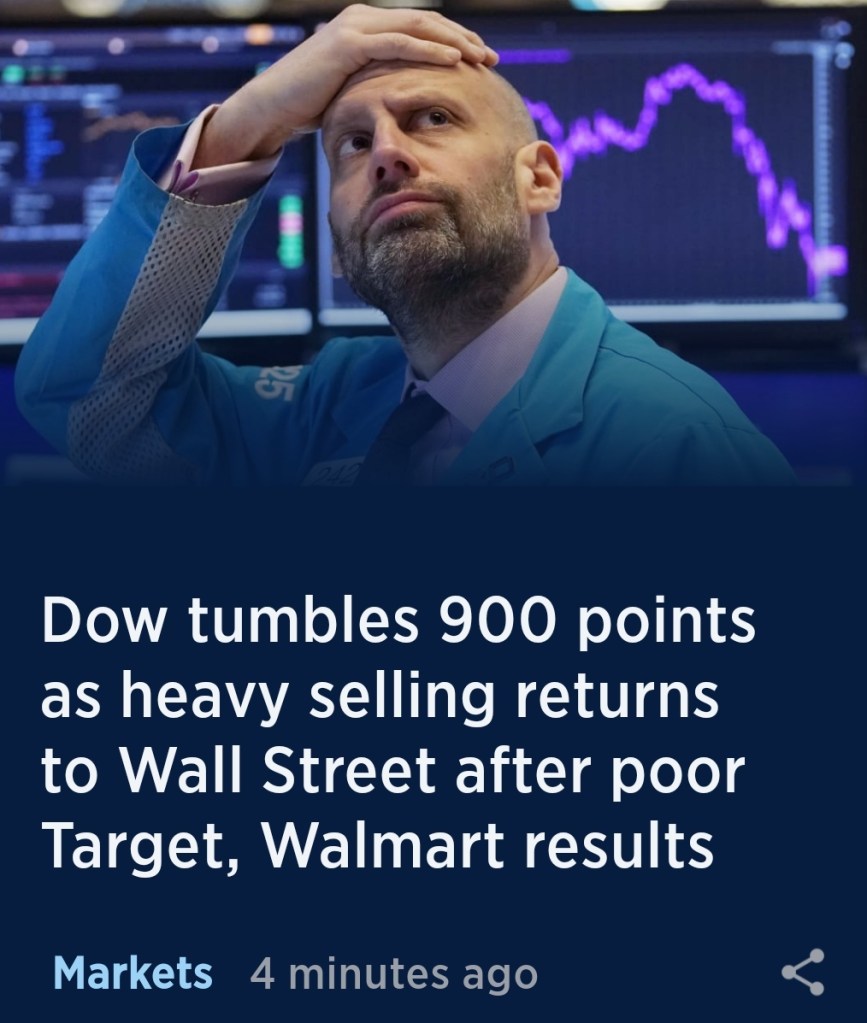This screenshot has width=867, height=1023.
Task: Open the Dow tumbles 900 points story
Action: (x=396, y=735)
